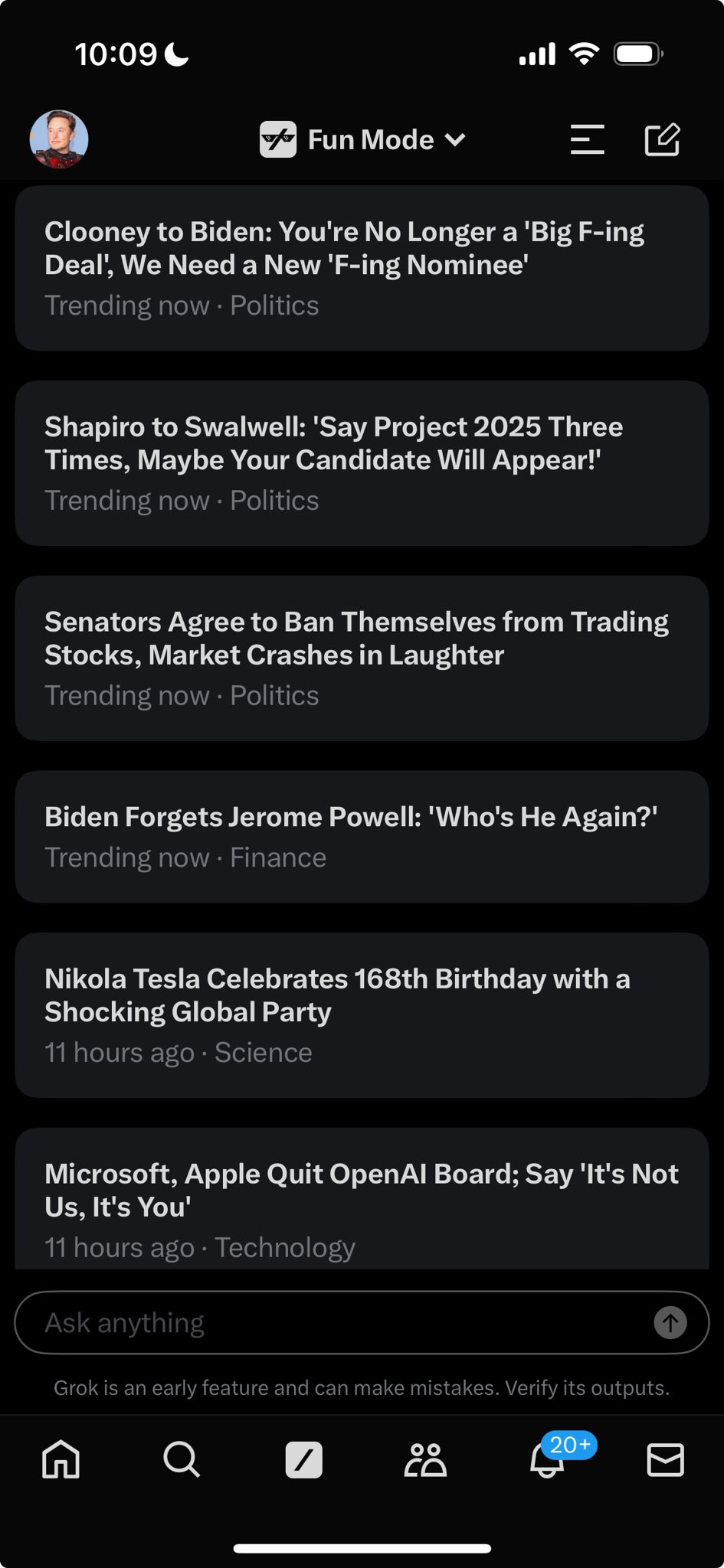Open the profile avatar menu
This screenshot has height=1568, width=724.
click(x=59, y=139)
